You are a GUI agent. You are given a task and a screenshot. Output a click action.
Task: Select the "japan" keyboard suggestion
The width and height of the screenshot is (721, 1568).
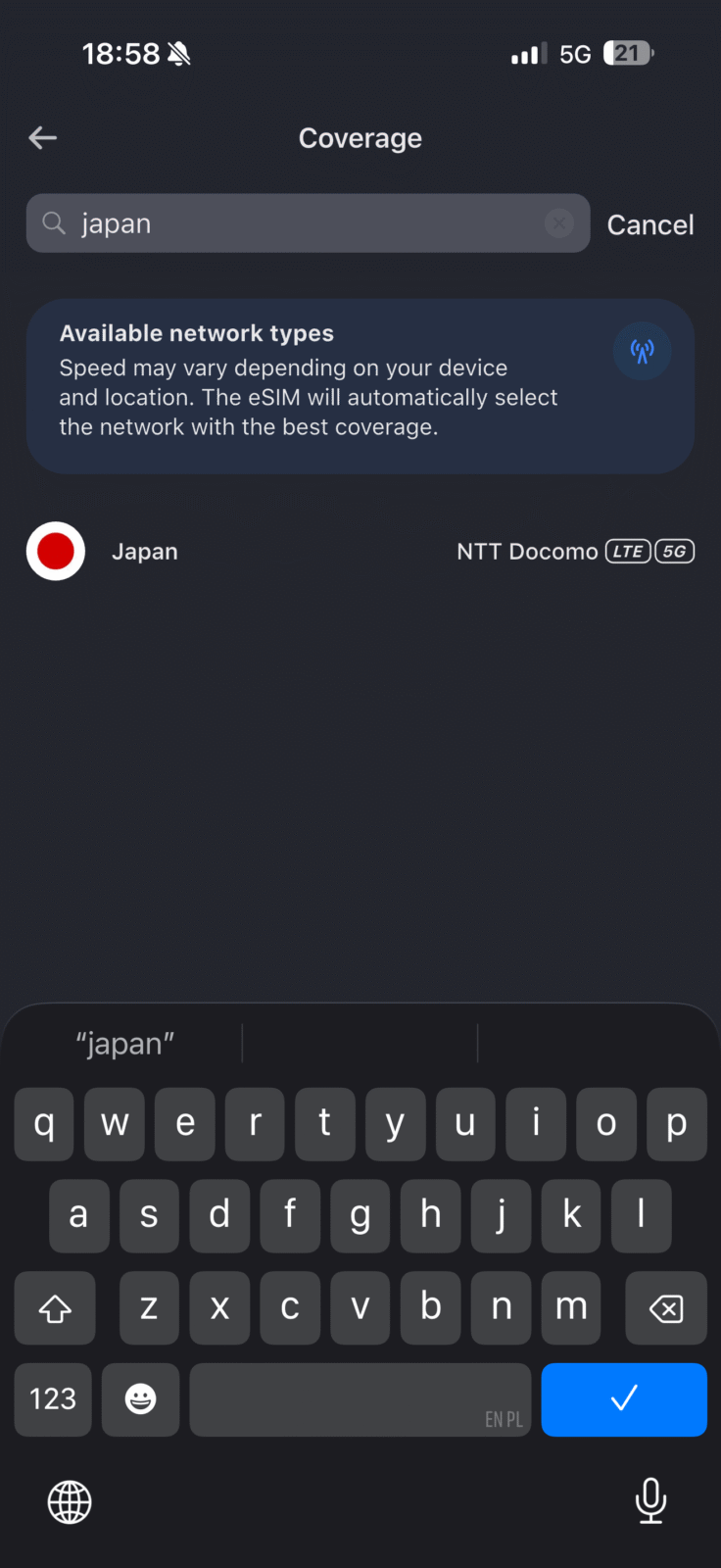[125, 1044]
